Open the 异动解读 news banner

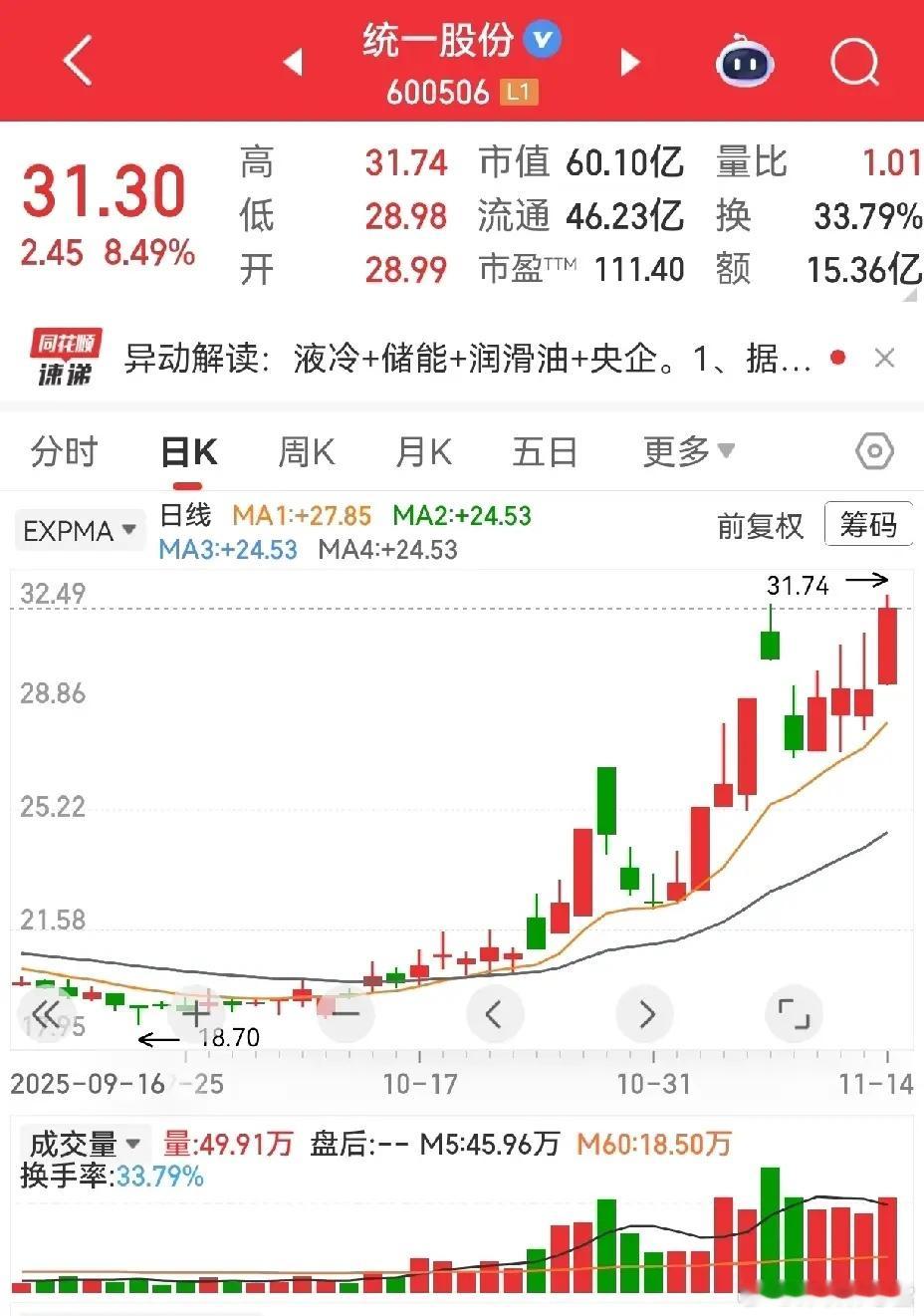[x=467, y=359]
